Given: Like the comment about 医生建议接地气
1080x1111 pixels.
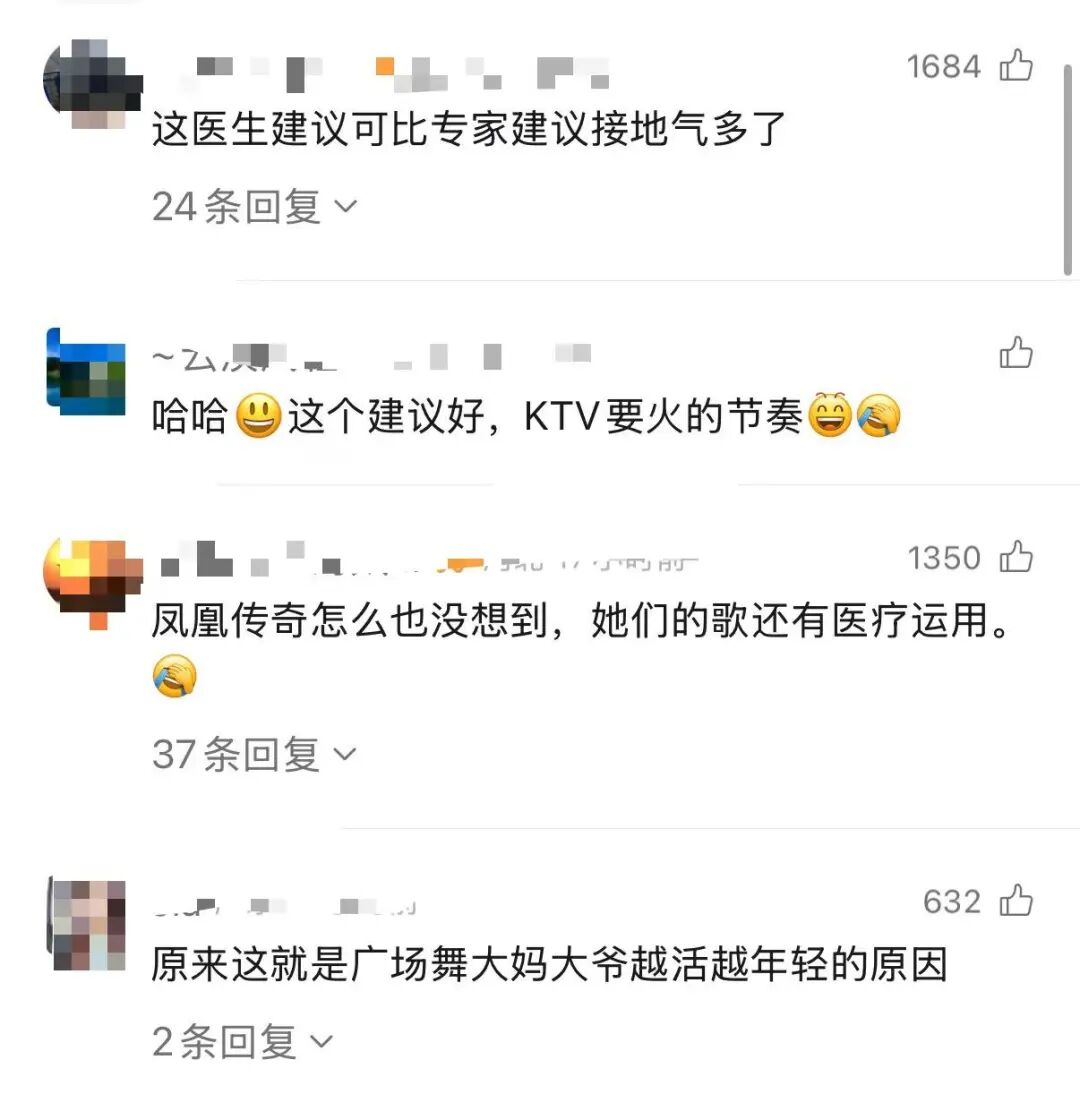Looking at the screenshot, I should pos(1017,67).
